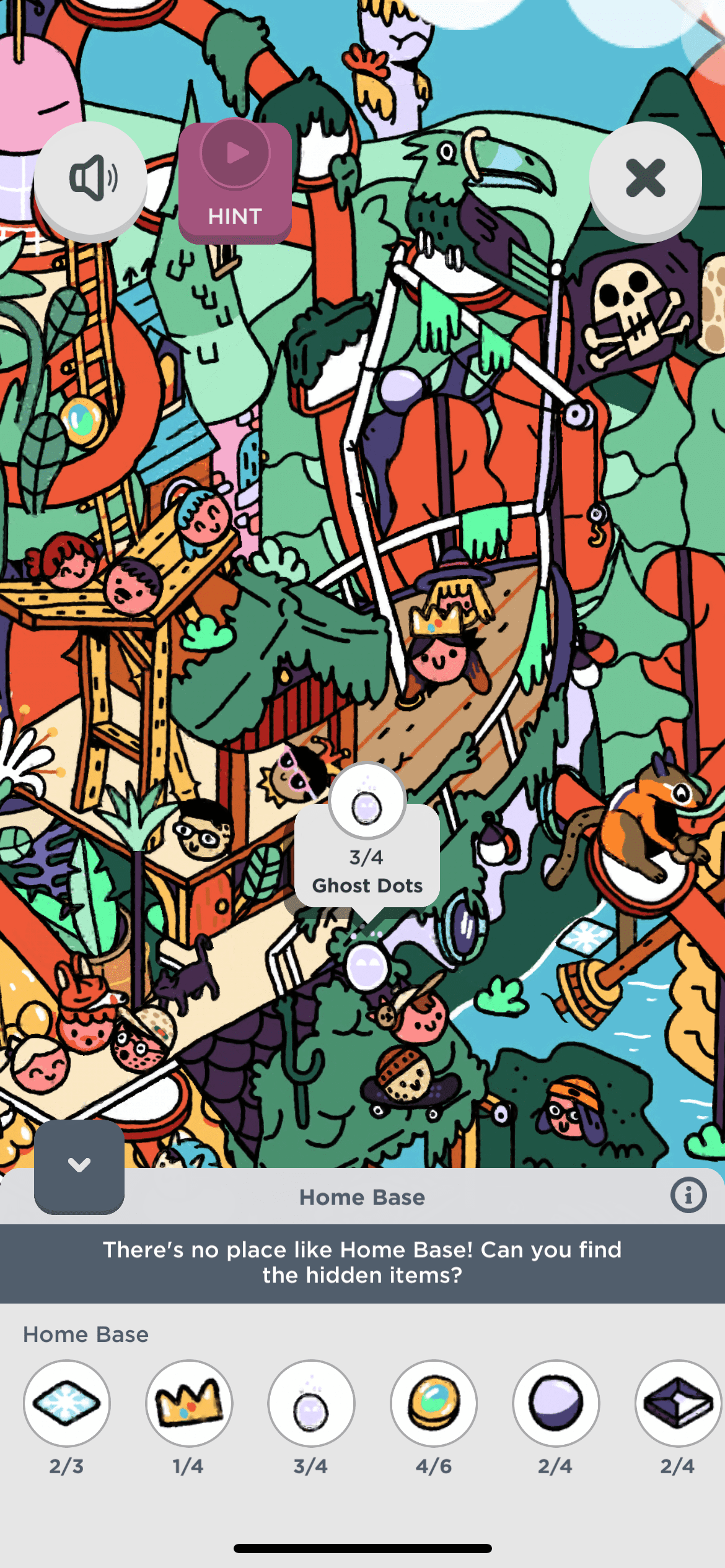Screen dimensions: 725x1568
Task: Mute the game sound
Action: [x=90, y=179]
